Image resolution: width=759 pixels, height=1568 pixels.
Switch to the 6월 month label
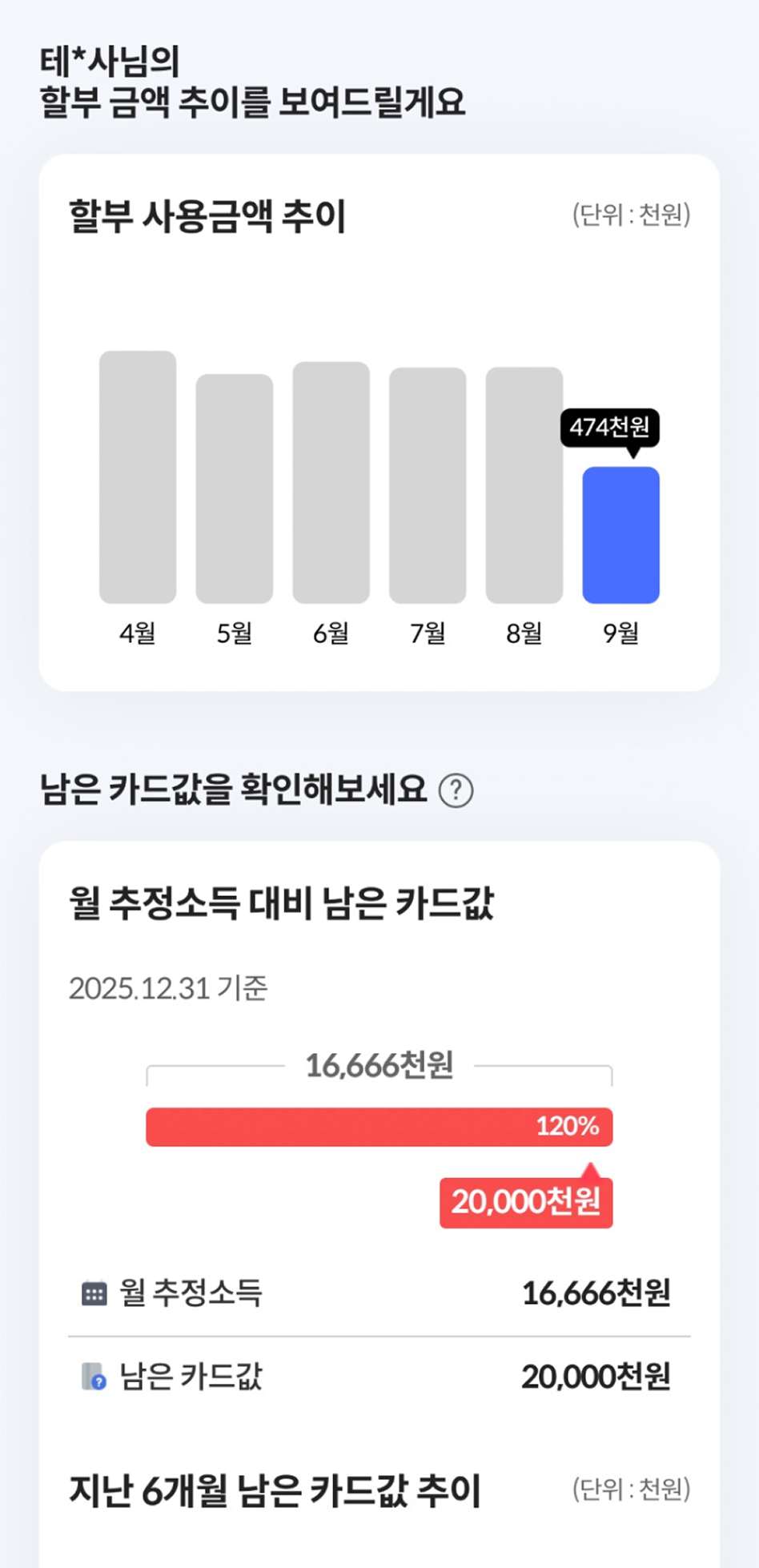click(331, 633)
